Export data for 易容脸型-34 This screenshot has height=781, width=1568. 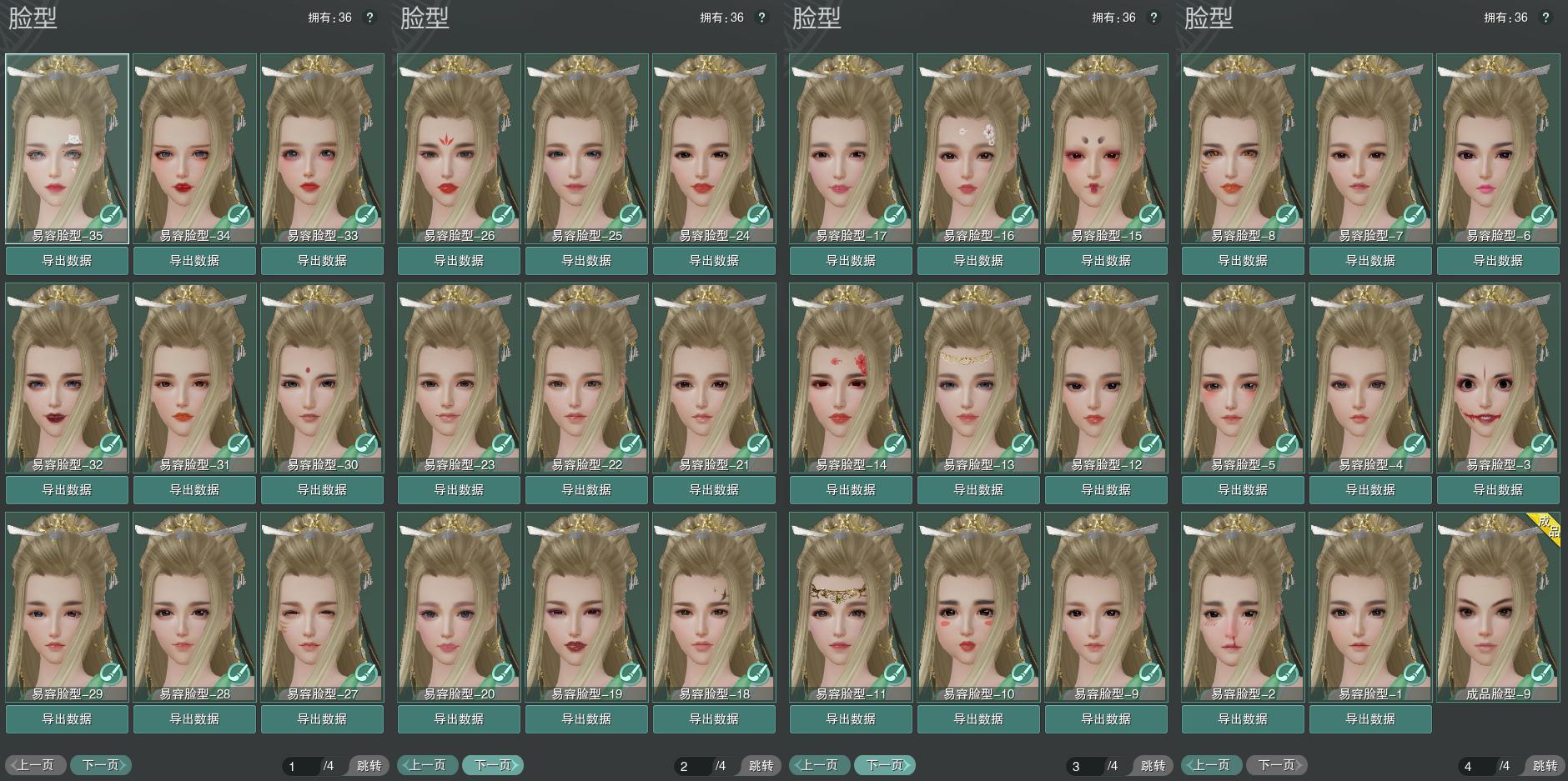194,261
